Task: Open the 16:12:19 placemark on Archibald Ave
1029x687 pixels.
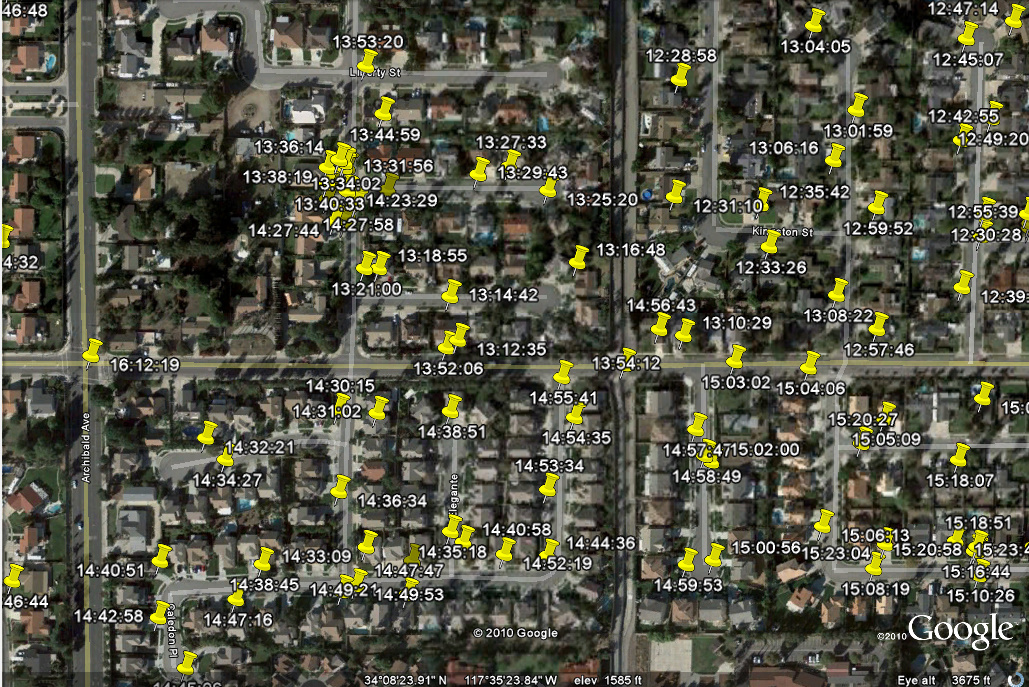Action: tap(92, 351)
